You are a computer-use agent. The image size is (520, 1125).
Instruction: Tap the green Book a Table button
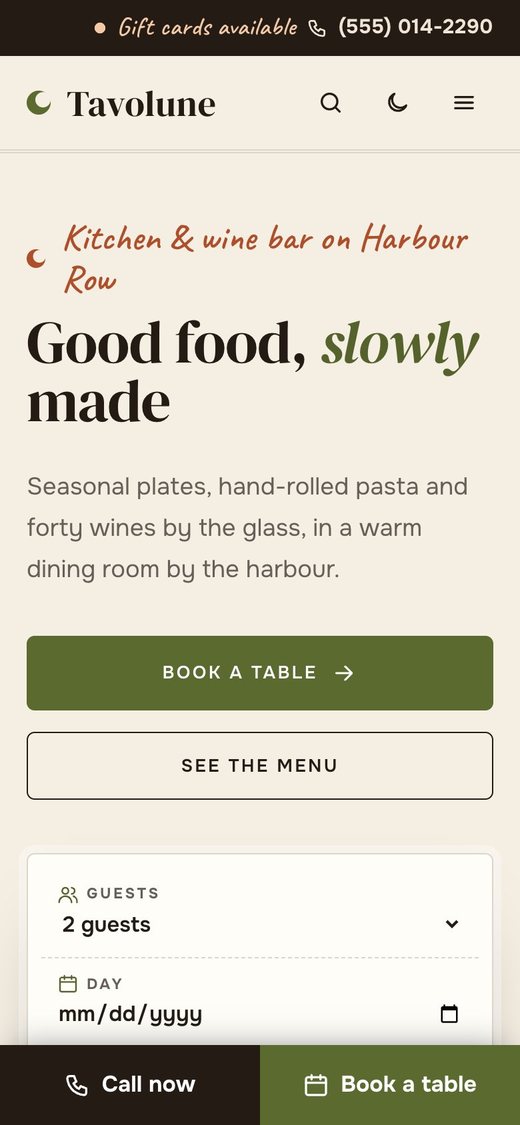(x=260, y=673)
